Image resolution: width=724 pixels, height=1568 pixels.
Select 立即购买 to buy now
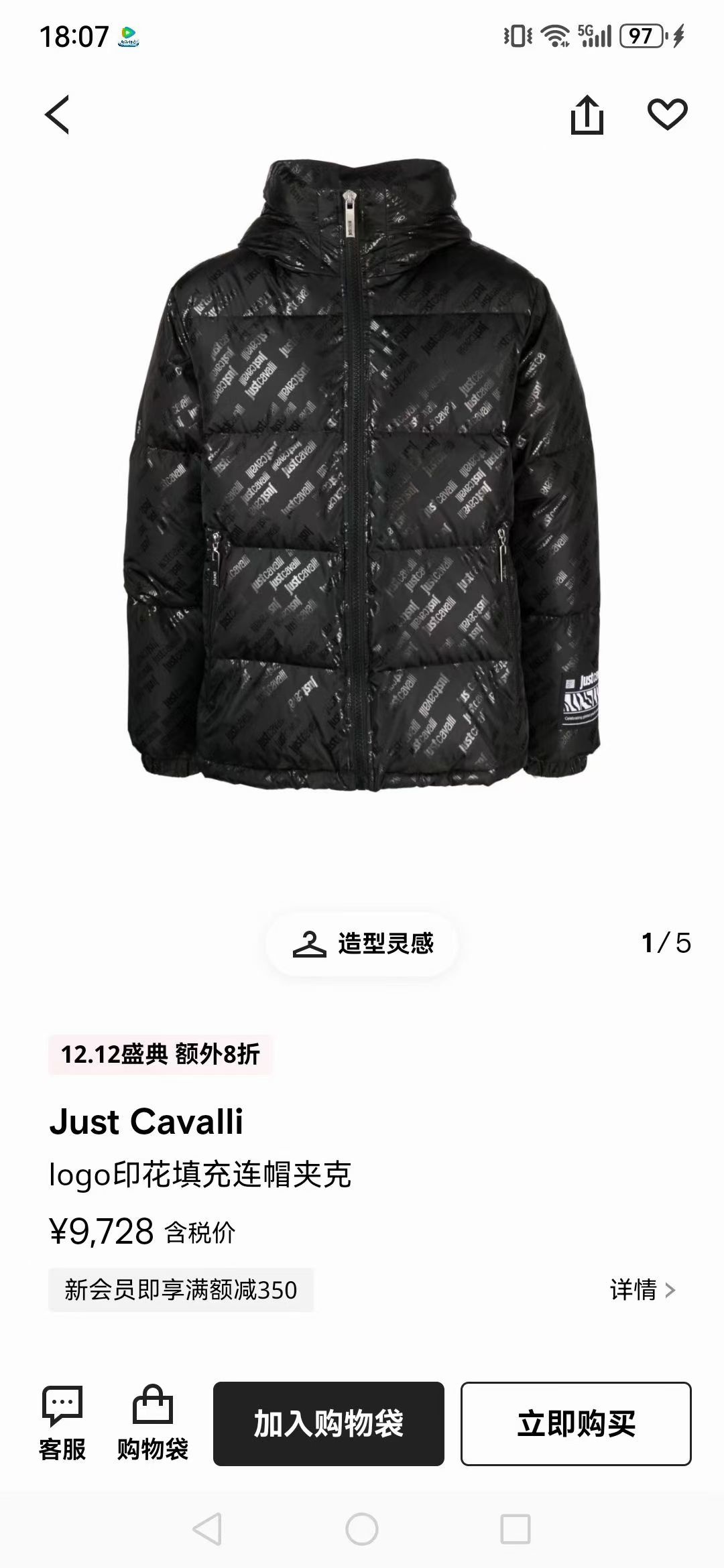[576, 1424]
